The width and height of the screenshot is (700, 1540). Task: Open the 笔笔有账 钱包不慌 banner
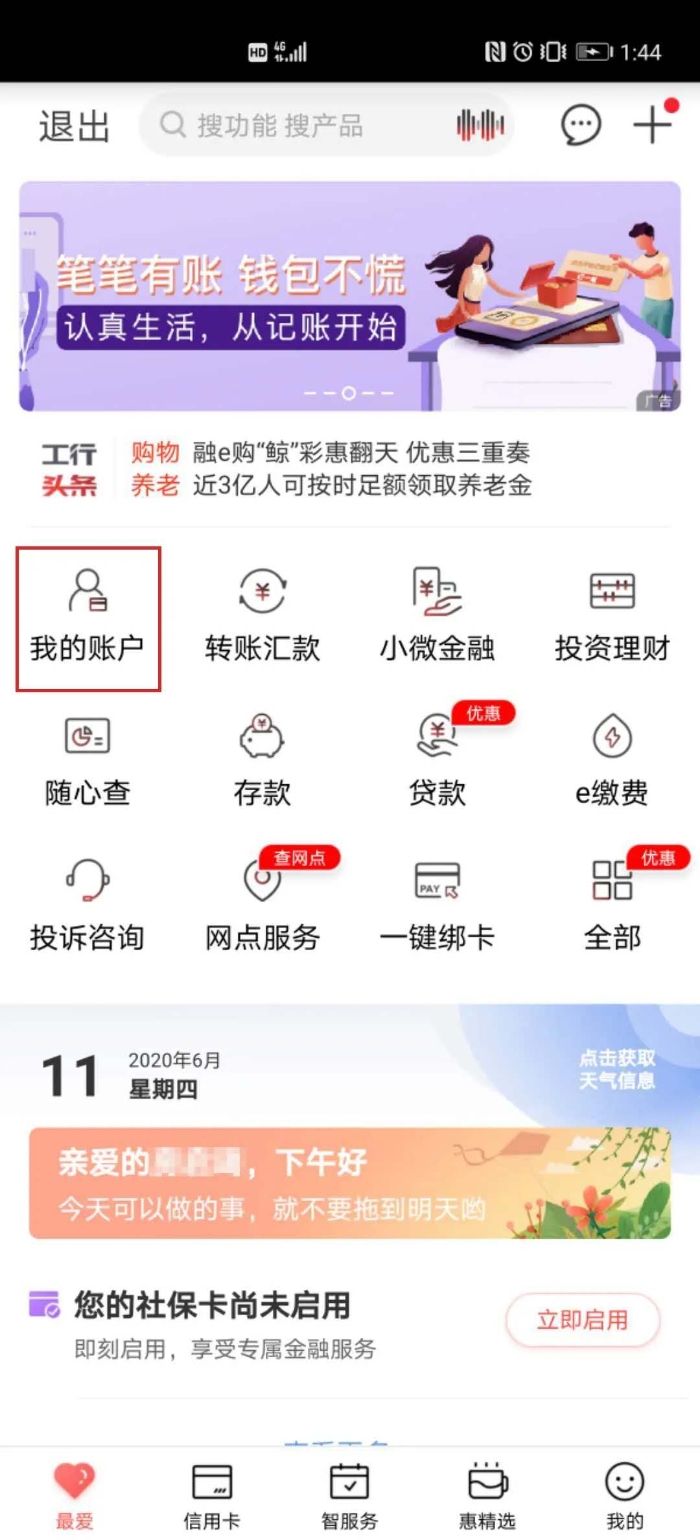(350, 296)
